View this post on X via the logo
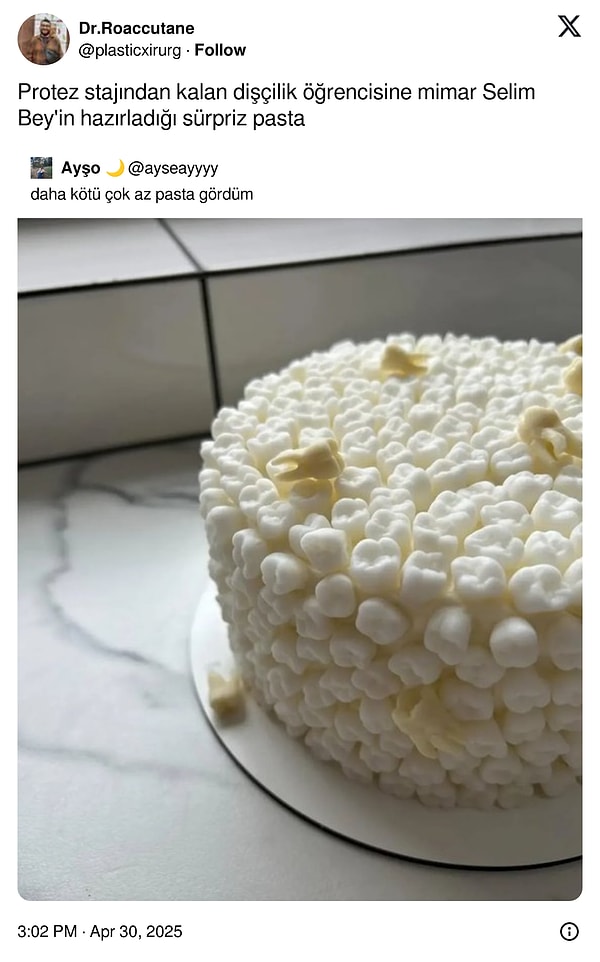 pos(569,27)
